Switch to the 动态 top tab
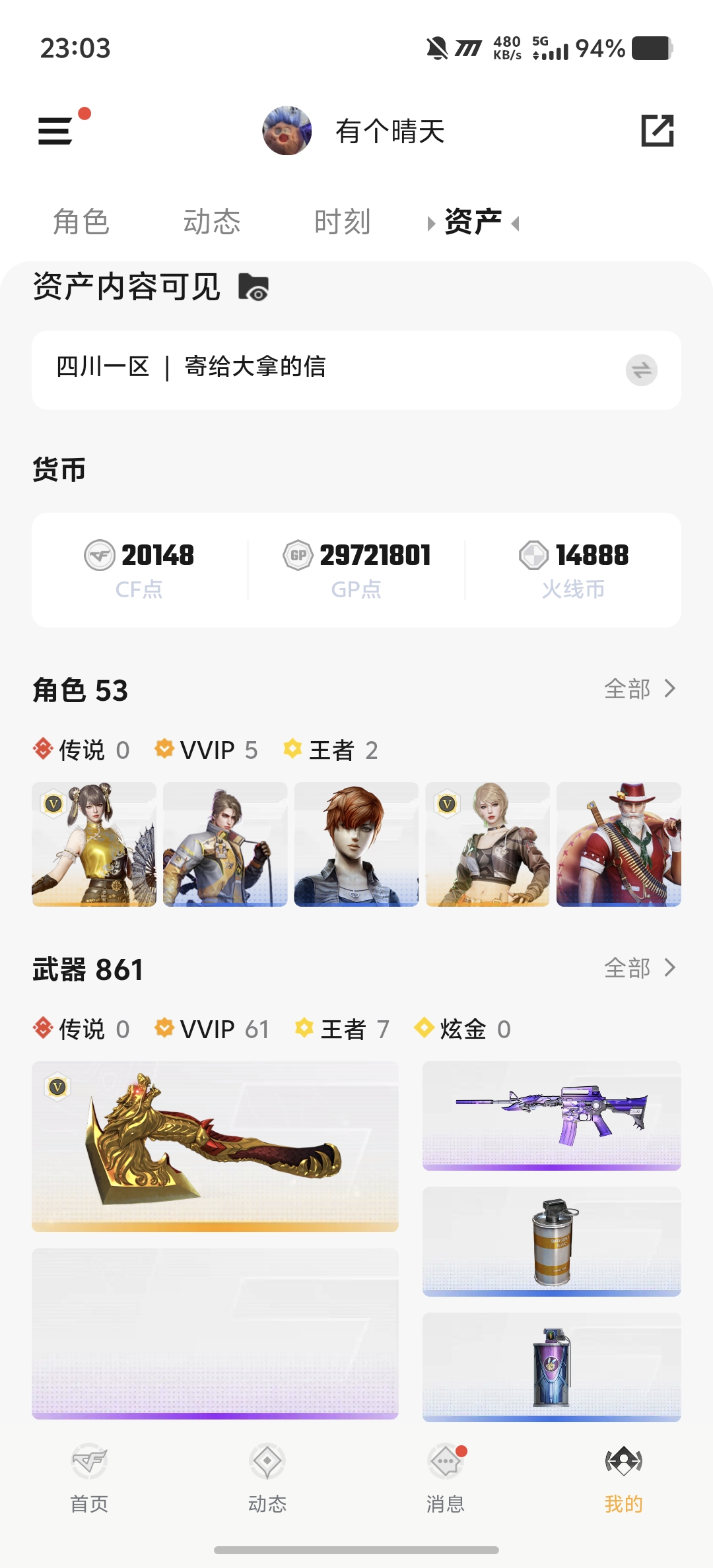 (211, 222)
